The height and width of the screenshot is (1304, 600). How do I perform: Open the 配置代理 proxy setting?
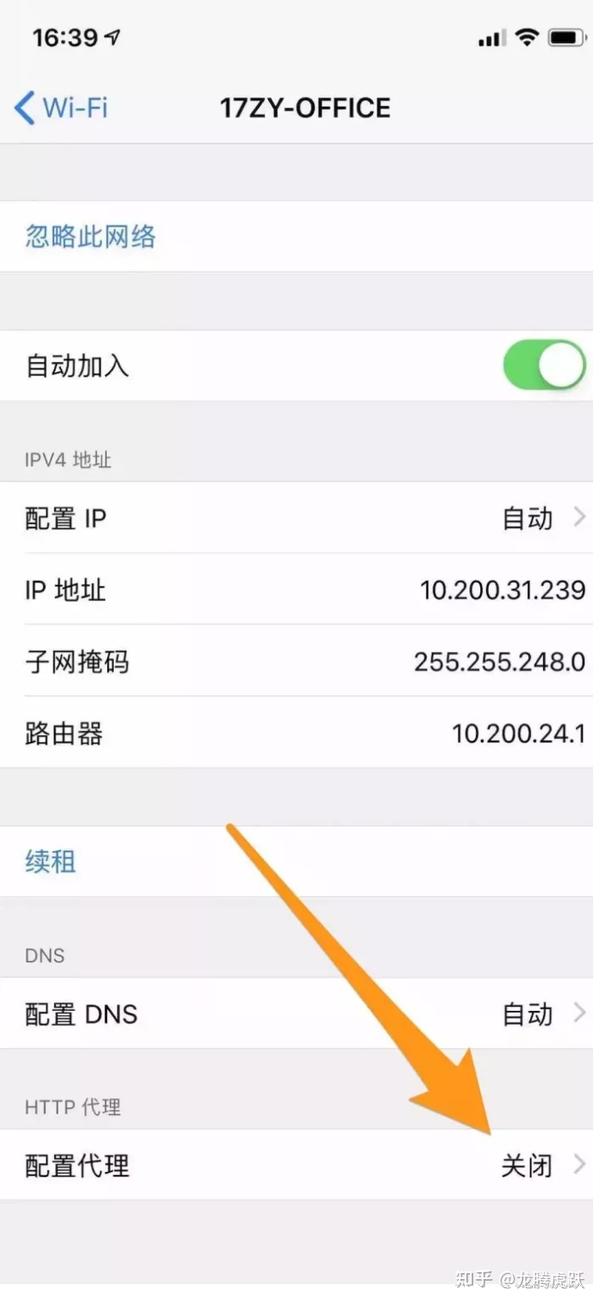300,1165
